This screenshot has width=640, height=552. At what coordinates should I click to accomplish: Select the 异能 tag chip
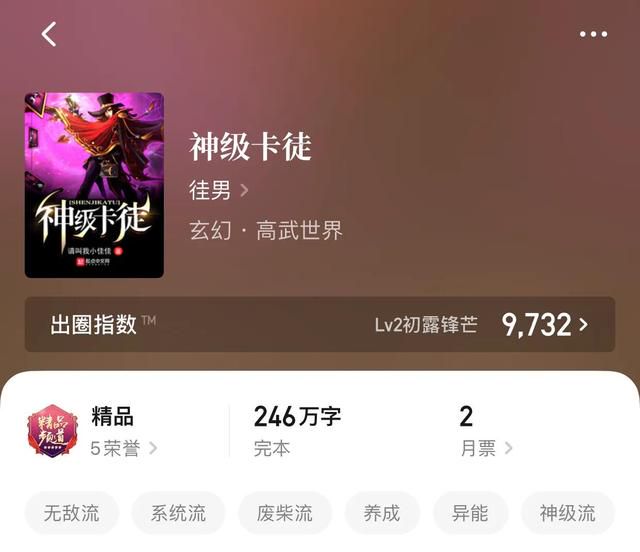[470, 513]
